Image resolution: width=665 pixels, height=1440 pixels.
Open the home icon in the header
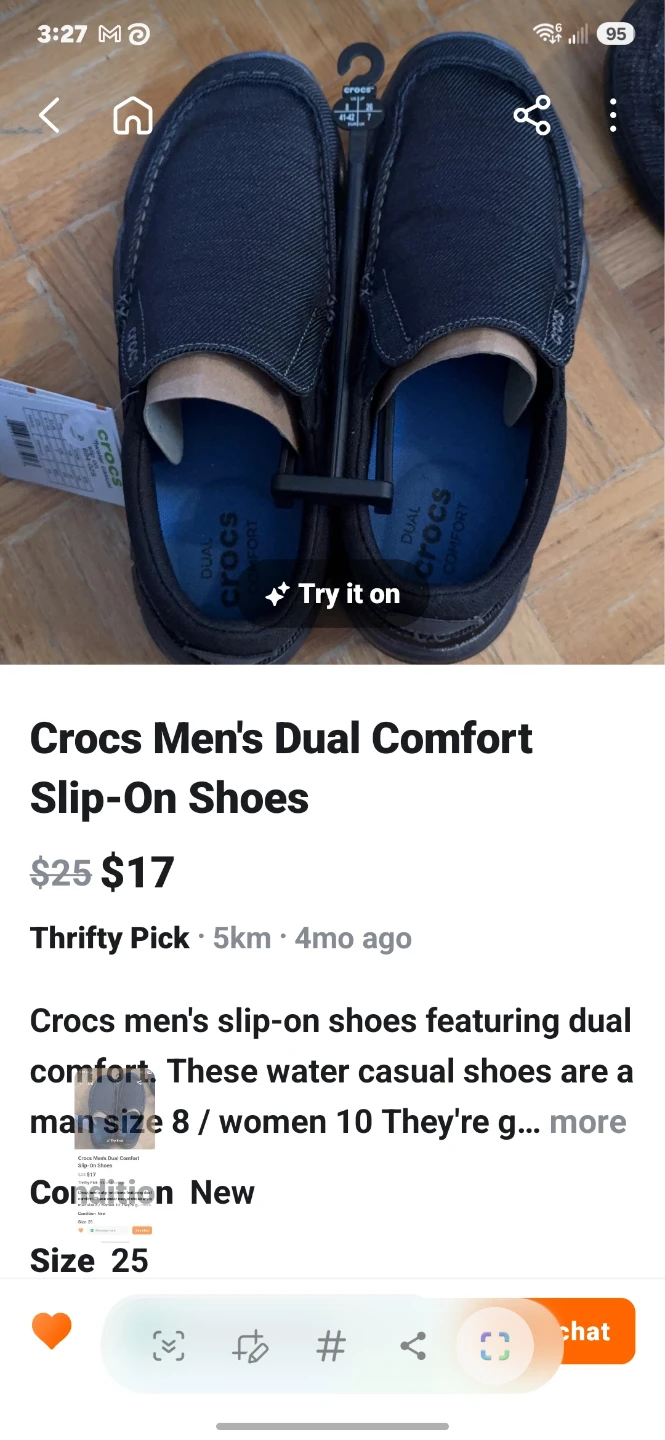point(132,116)
